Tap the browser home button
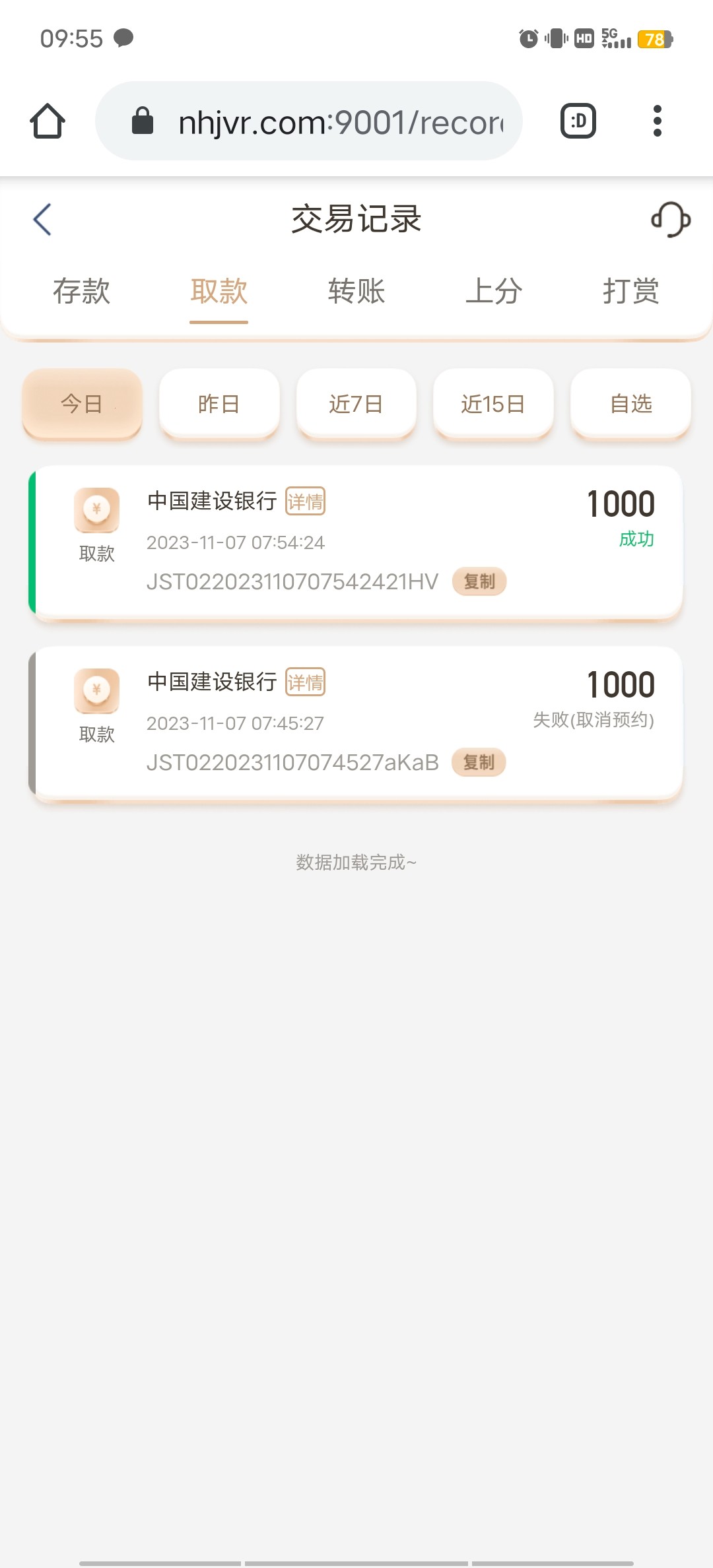 point(48,121)
